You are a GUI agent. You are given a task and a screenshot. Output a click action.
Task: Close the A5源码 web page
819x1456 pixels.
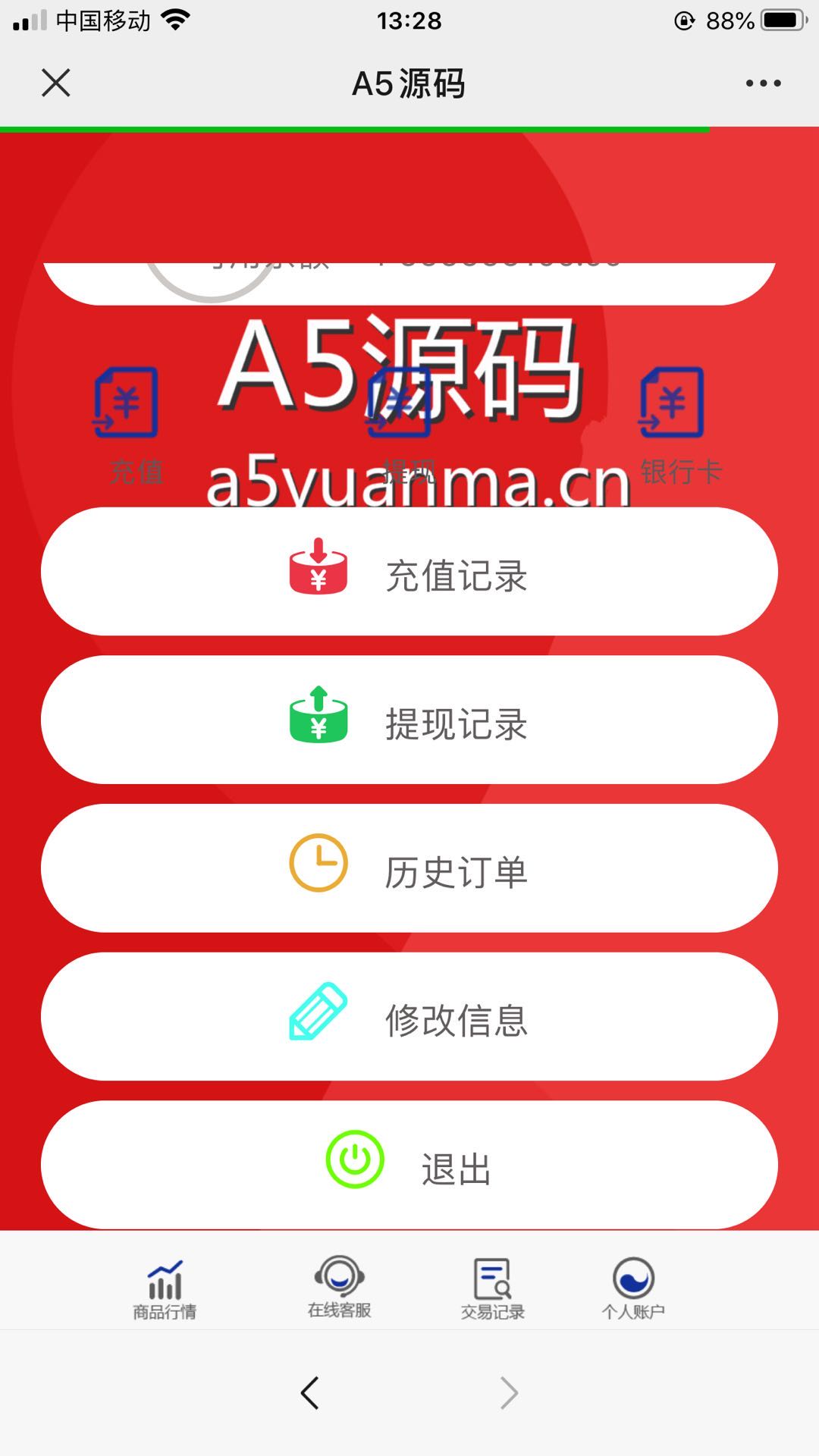pos(55,83)
